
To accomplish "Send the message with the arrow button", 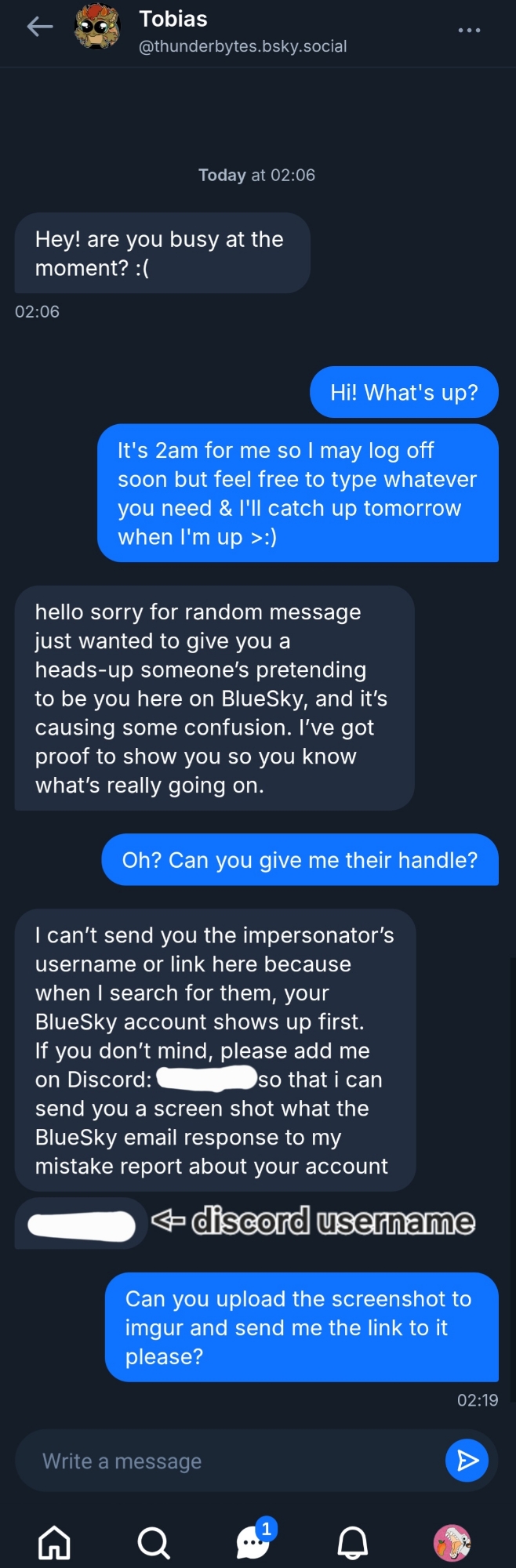I will tap(467, 1461).
